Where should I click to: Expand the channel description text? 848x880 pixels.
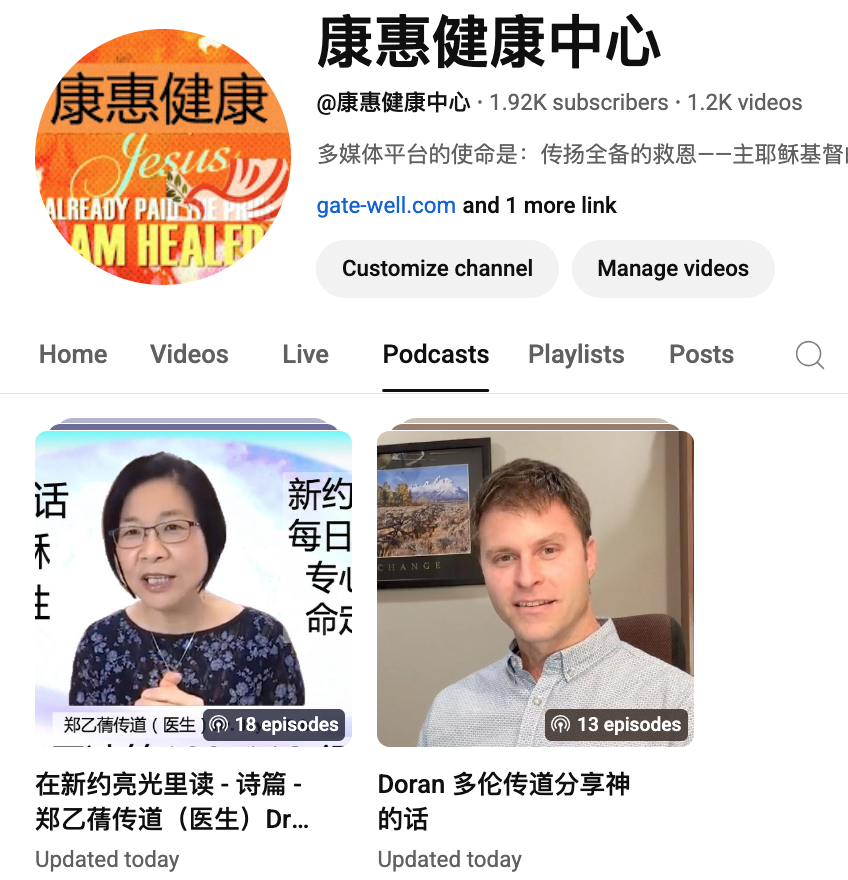click(x=582, y=155)
